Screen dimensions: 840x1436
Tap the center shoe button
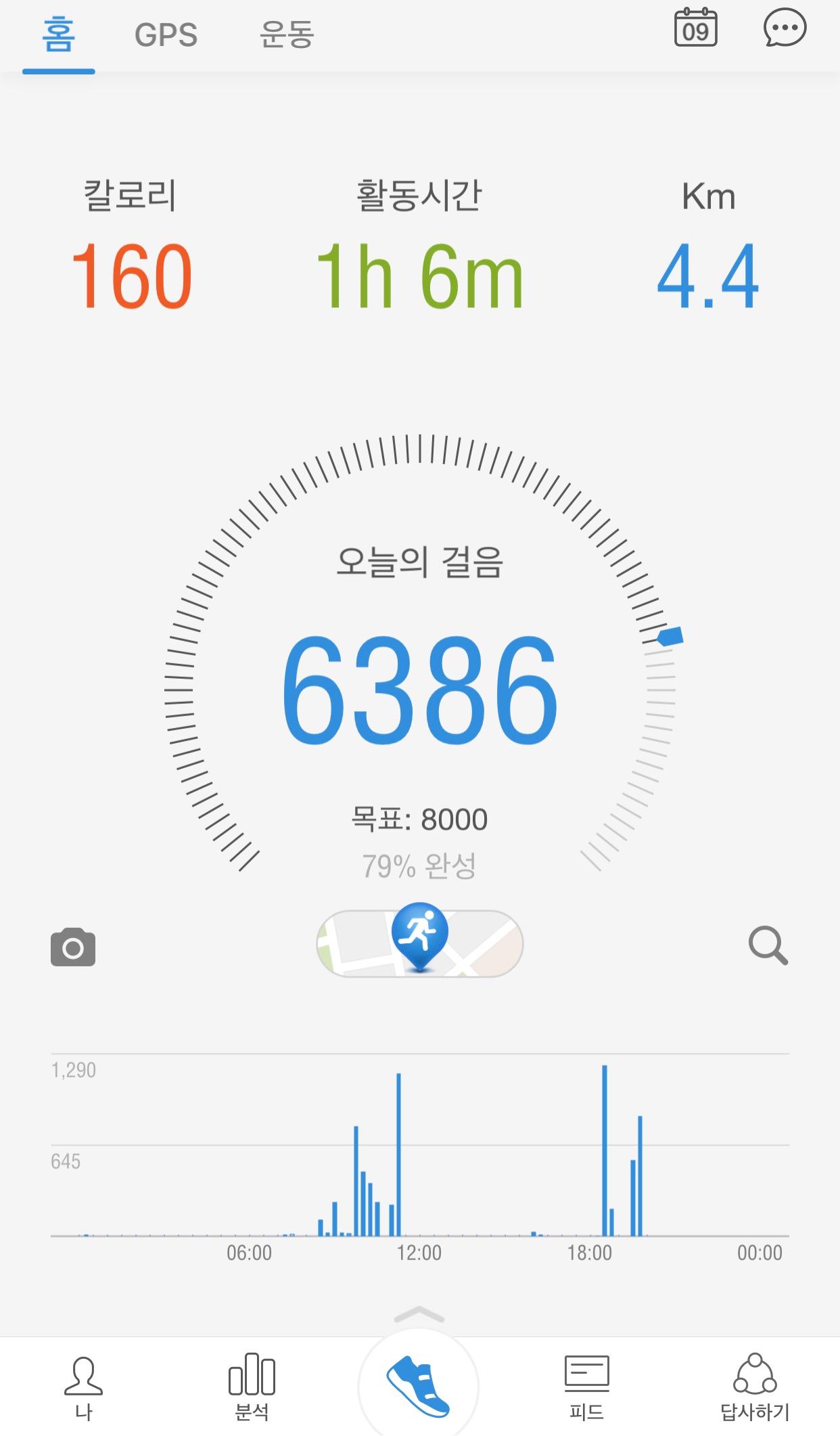(419, 1386)
